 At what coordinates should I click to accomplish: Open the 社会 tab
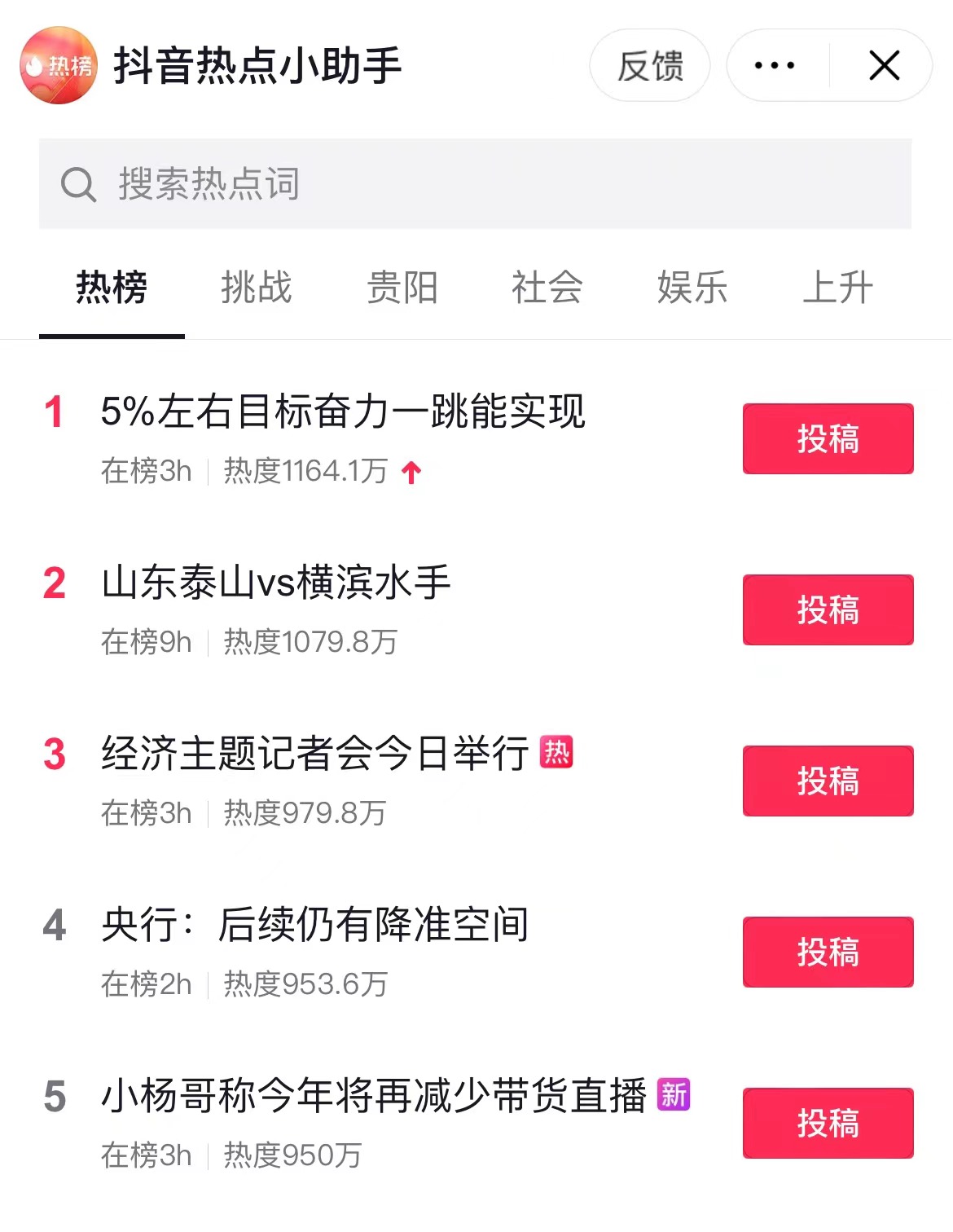tap(547, 288)
